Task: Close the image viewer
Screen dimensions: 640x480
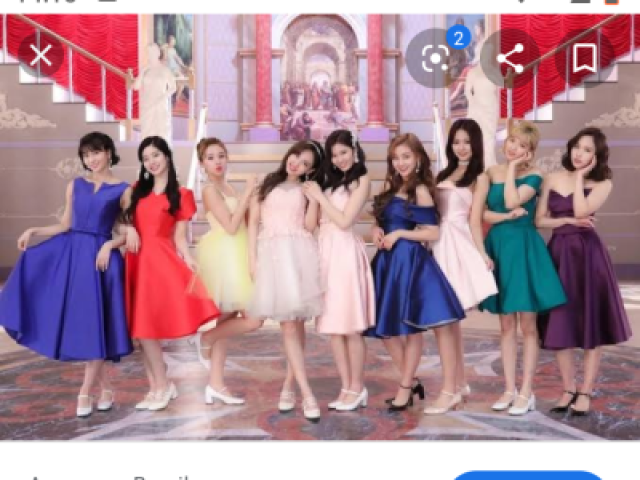Action: point(40,56)
